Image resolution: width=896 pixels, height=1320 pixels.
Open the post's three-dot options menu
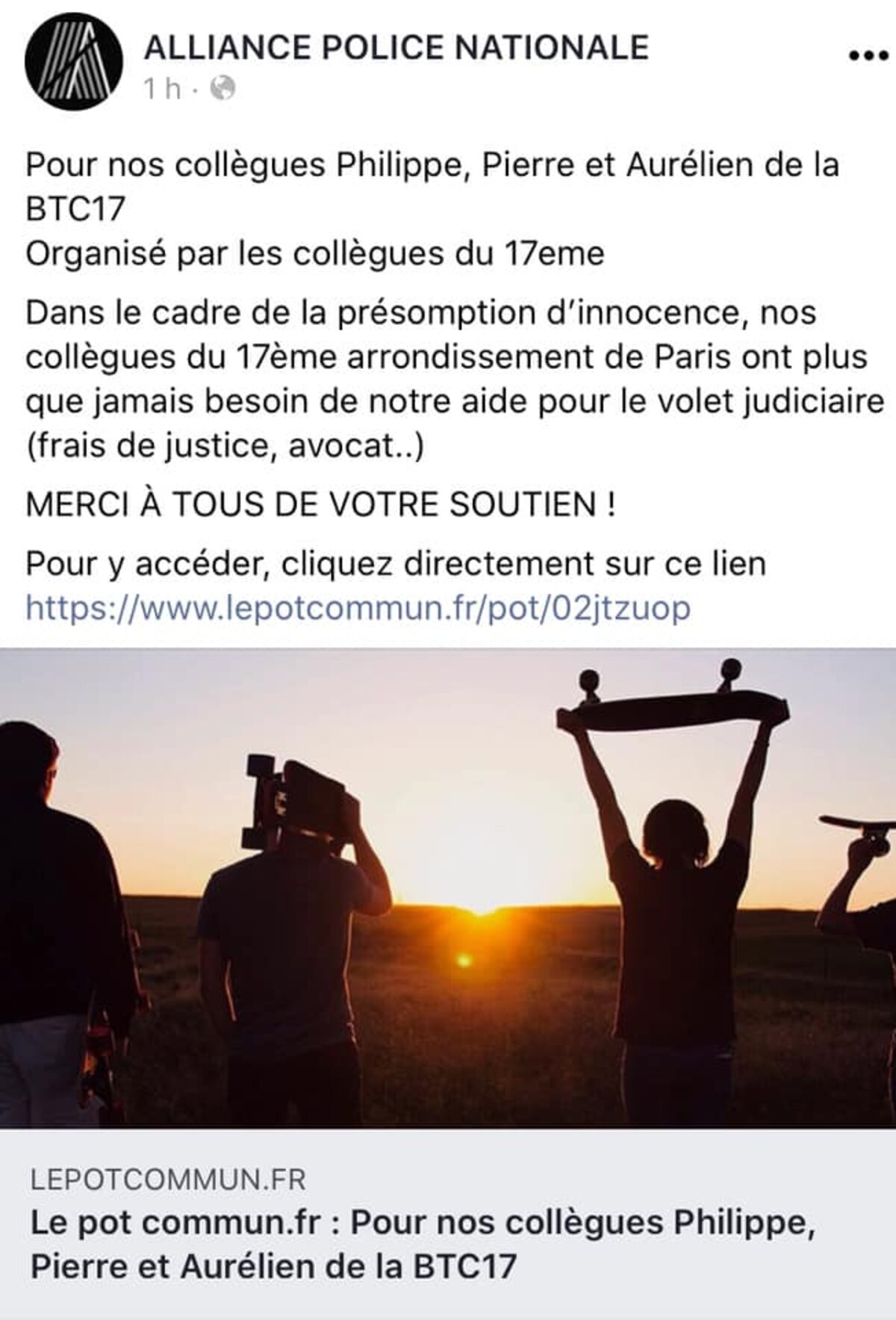868,55
